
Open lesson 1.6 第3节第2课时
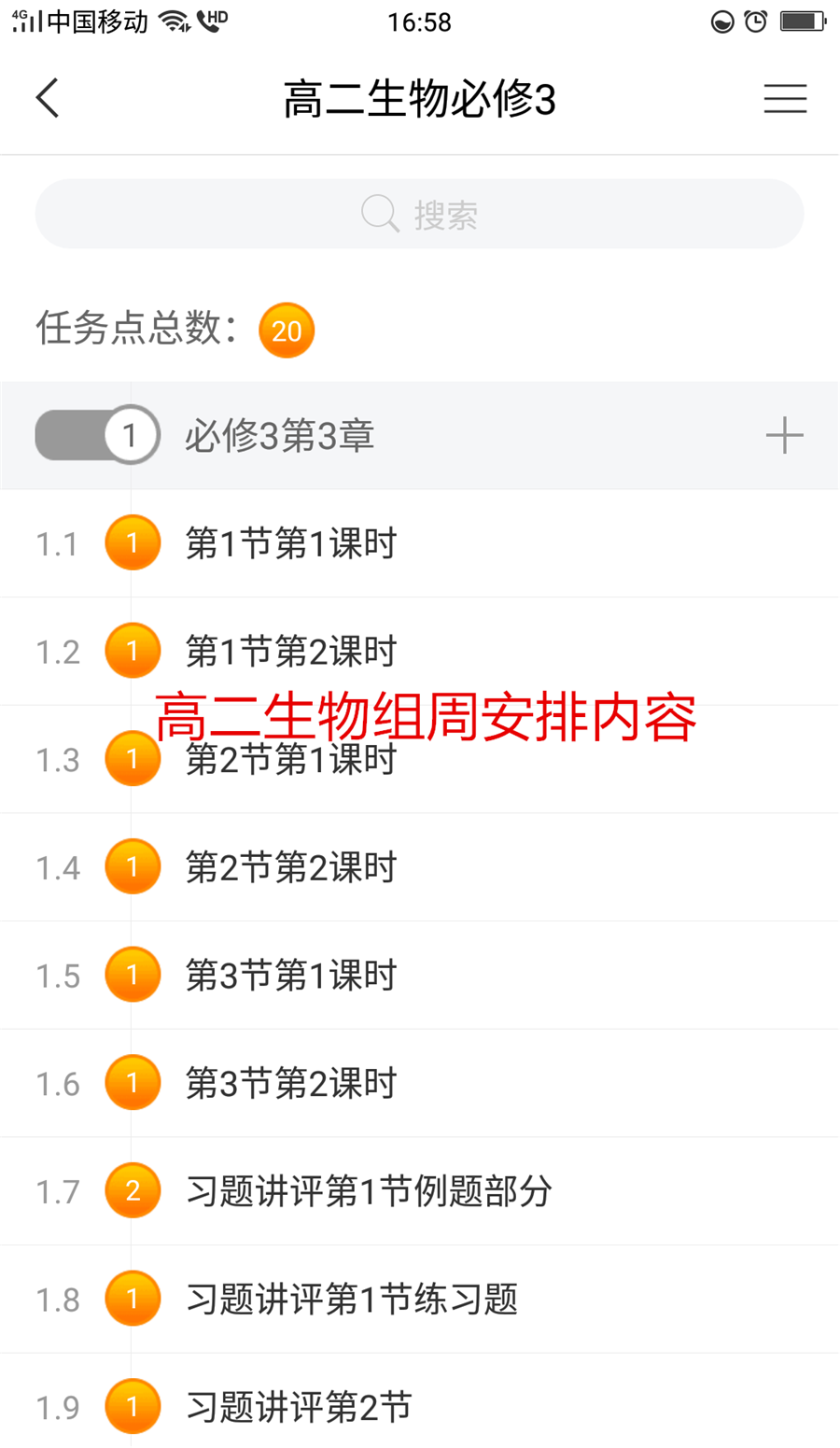coord(420,1084)
